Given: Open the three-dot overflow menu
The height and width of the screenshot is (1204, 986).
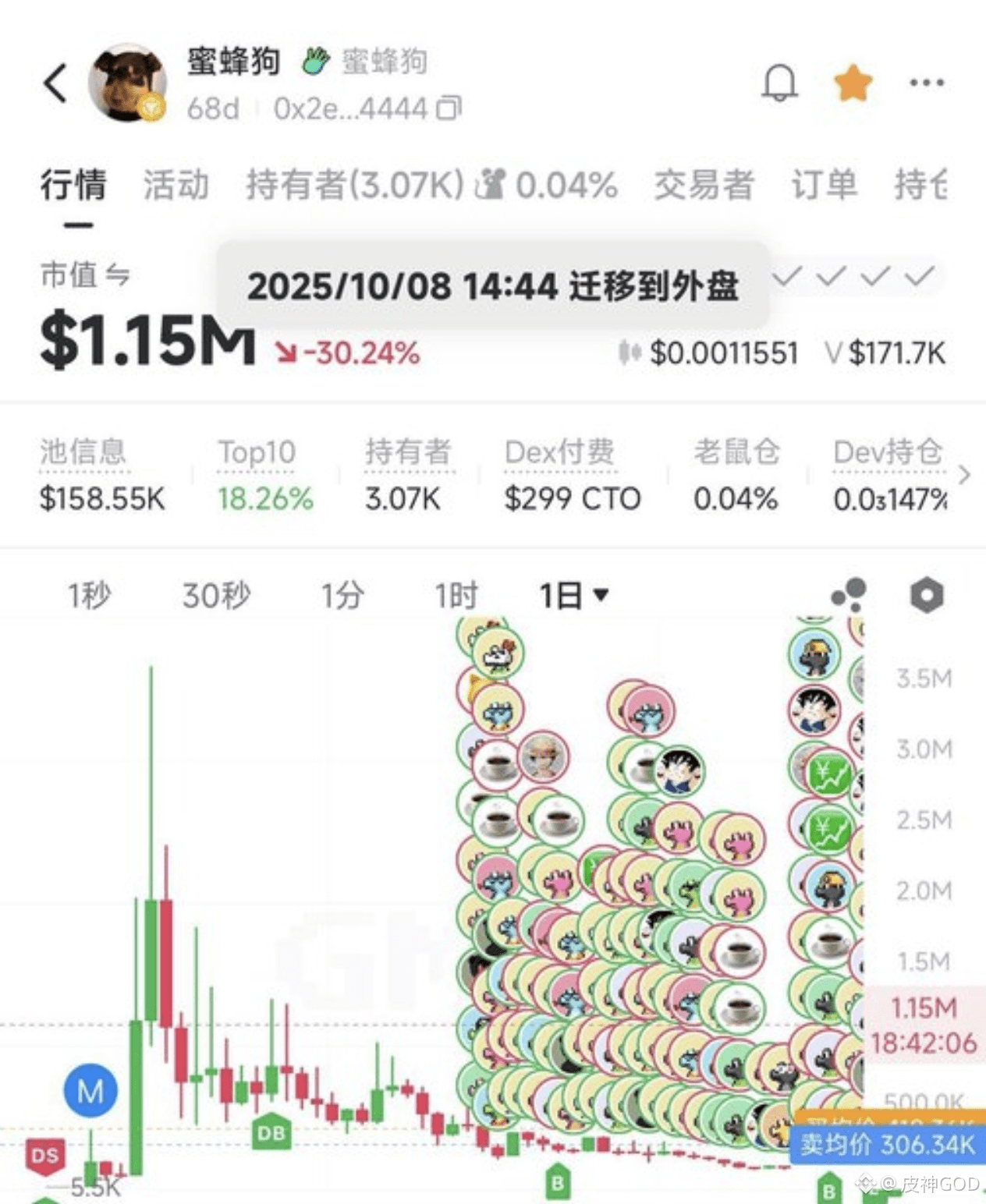Looking at the screenshot, I should coord(926,83).
